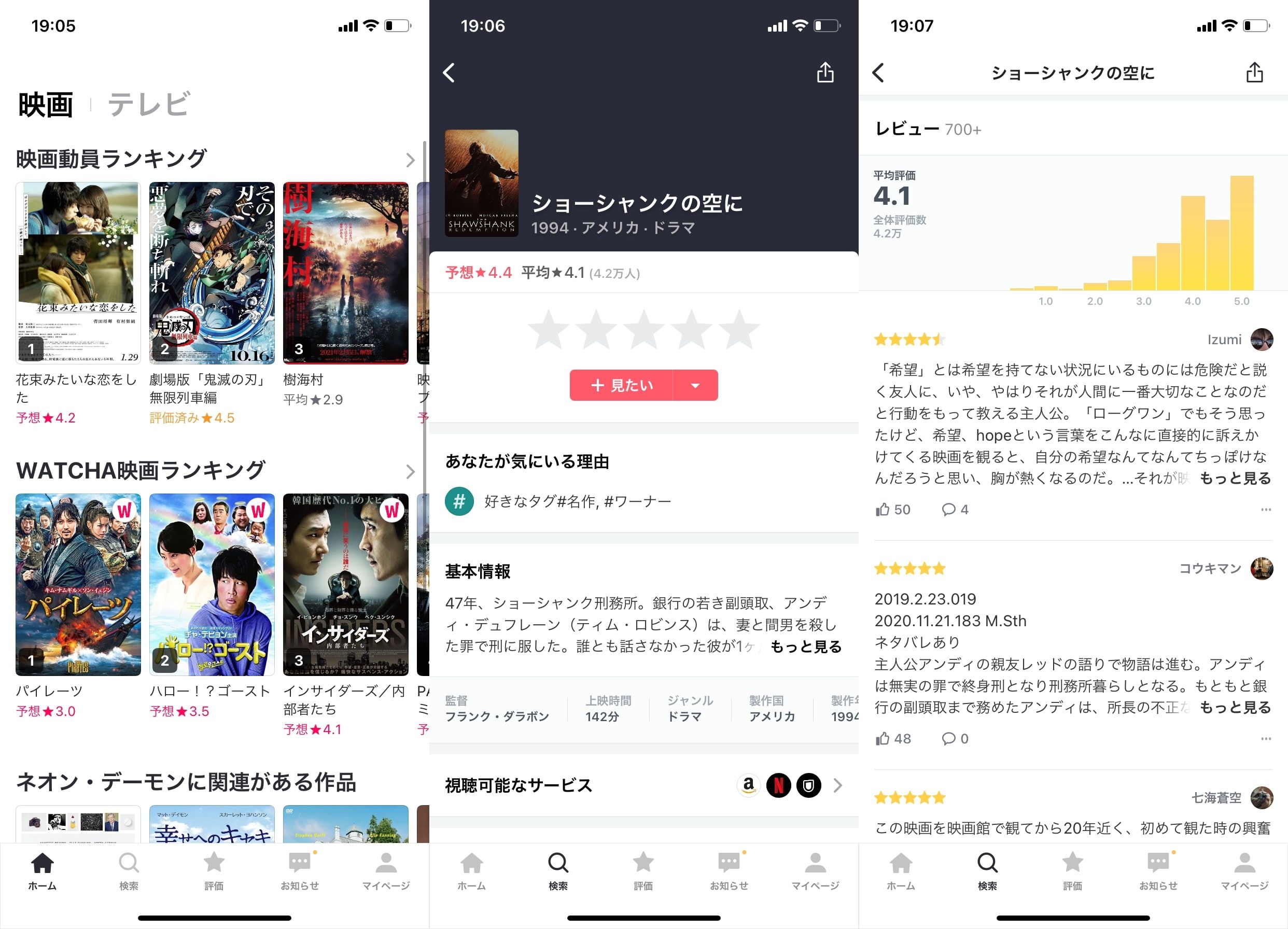Open comments on Izumi's review
Image resolution: width=1288 pixels, height=929 pixels.
[x=949, y=510]
